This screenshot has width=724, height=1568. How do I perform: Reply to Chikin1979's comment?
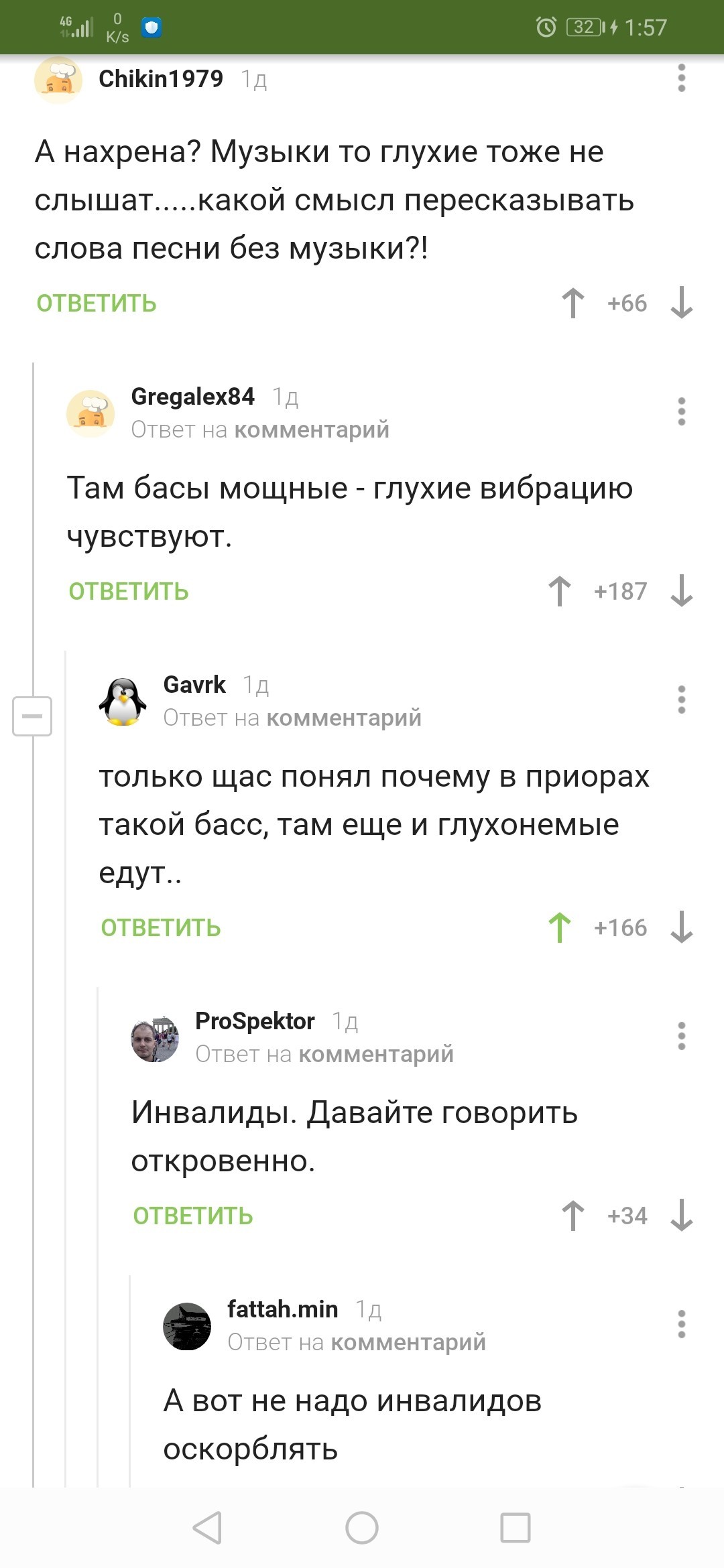pyautogui.click(x=97, y=304)
